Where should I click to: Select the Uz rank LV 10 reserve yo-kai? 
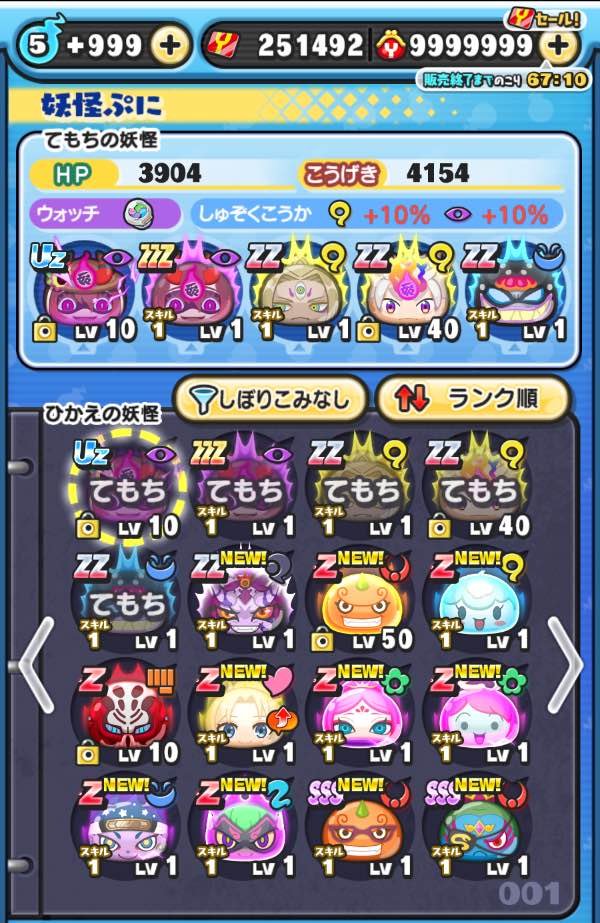pos(128,485)
